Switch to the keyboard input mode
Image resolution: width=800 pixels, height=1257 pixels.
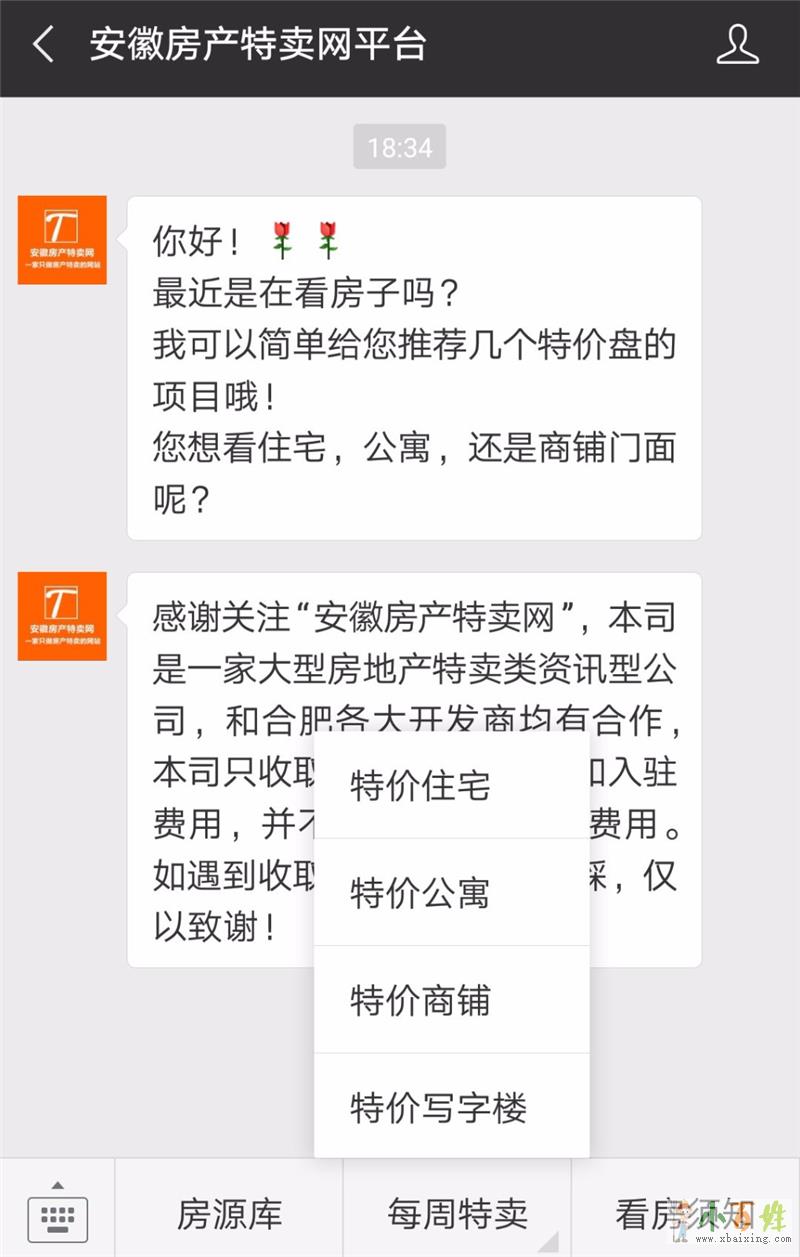57,1213
